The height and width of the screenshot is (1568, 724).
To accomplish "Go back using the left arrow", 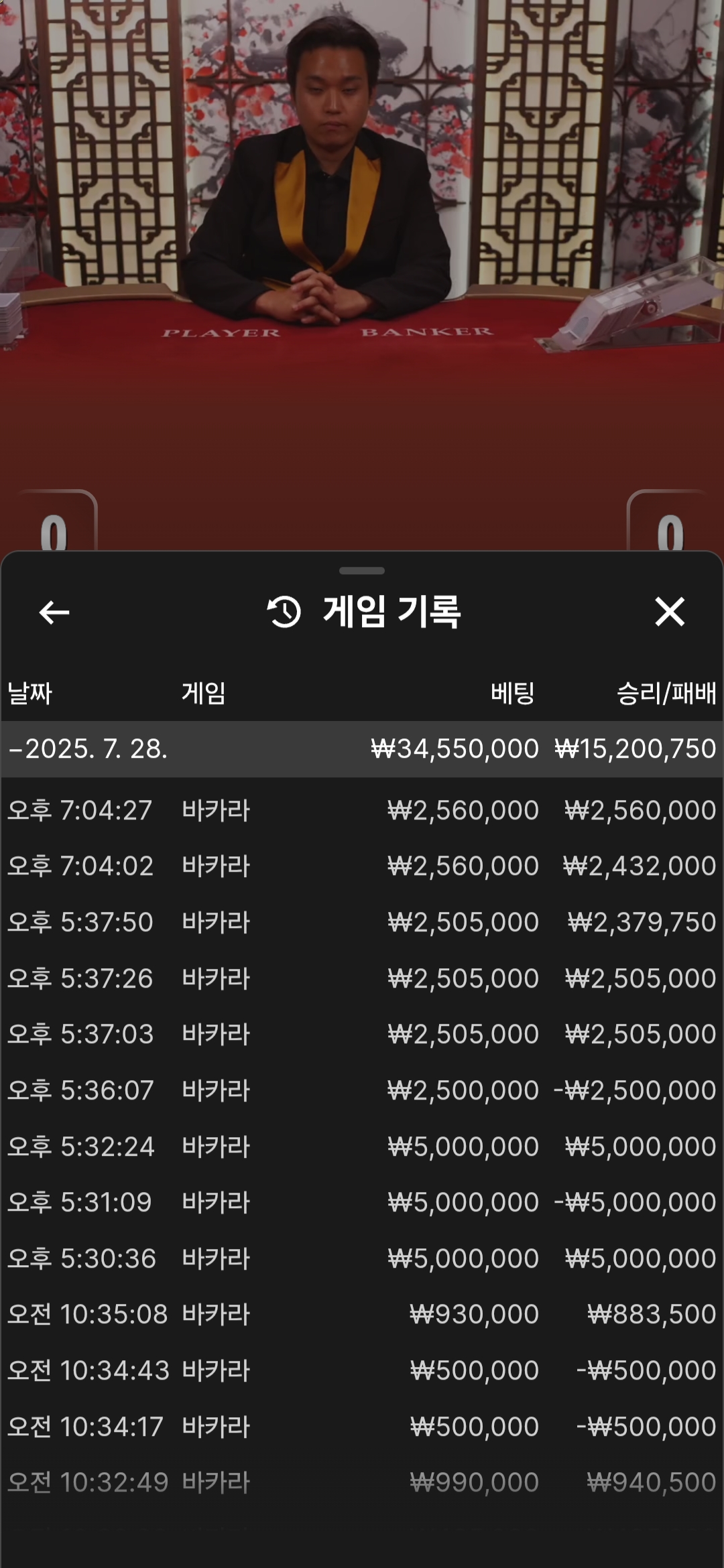I will tap(54, 612).
